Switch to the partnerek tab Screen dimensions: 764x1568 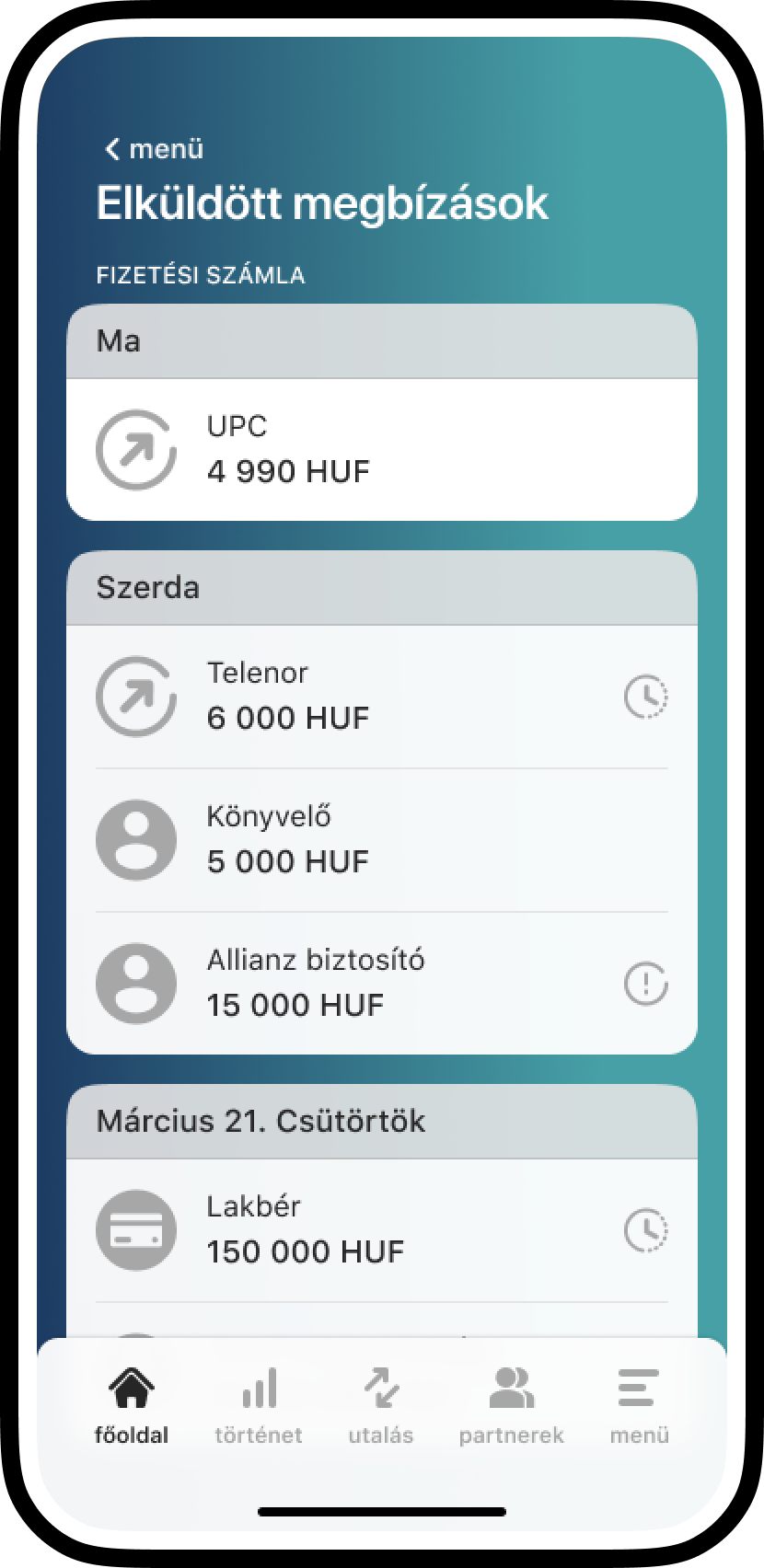(x=511, y=1405)
